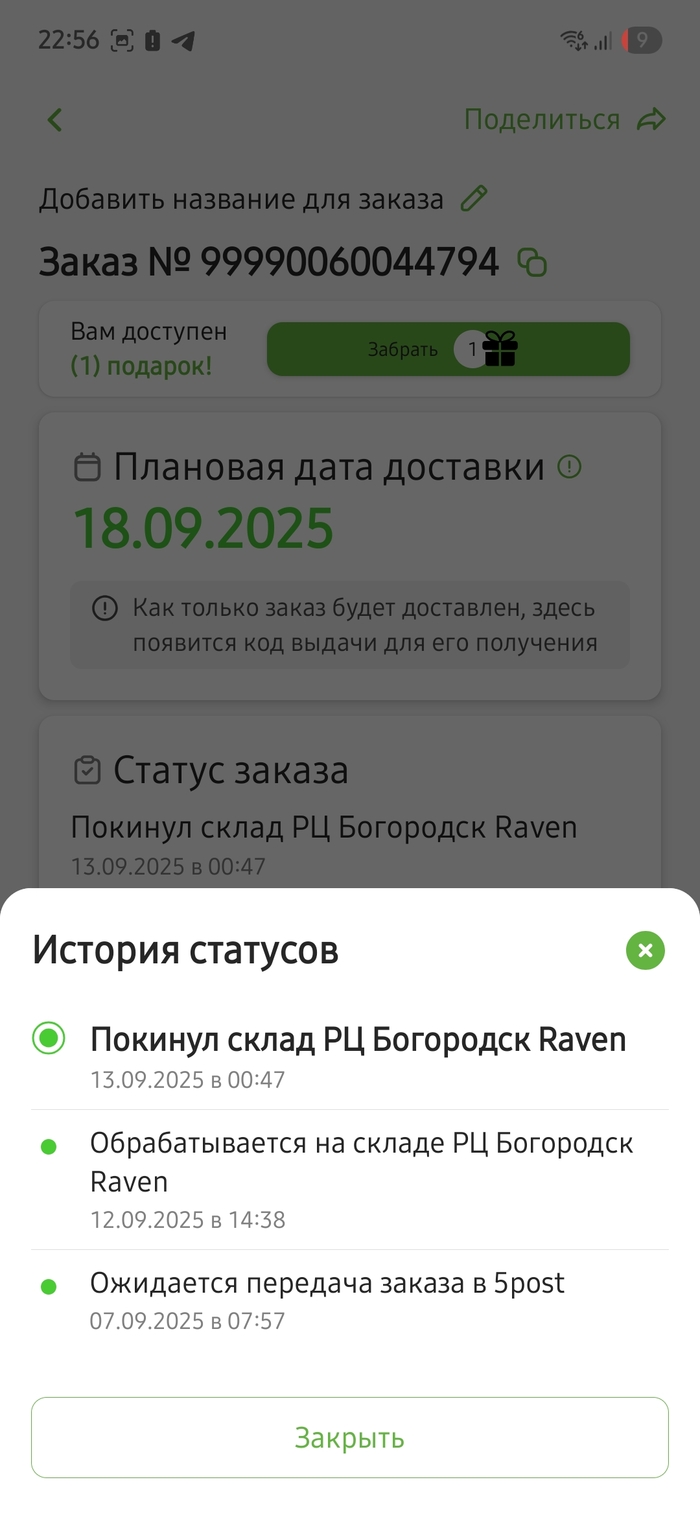
Task: Go back with the arrow icon
Action: (55, 120)
